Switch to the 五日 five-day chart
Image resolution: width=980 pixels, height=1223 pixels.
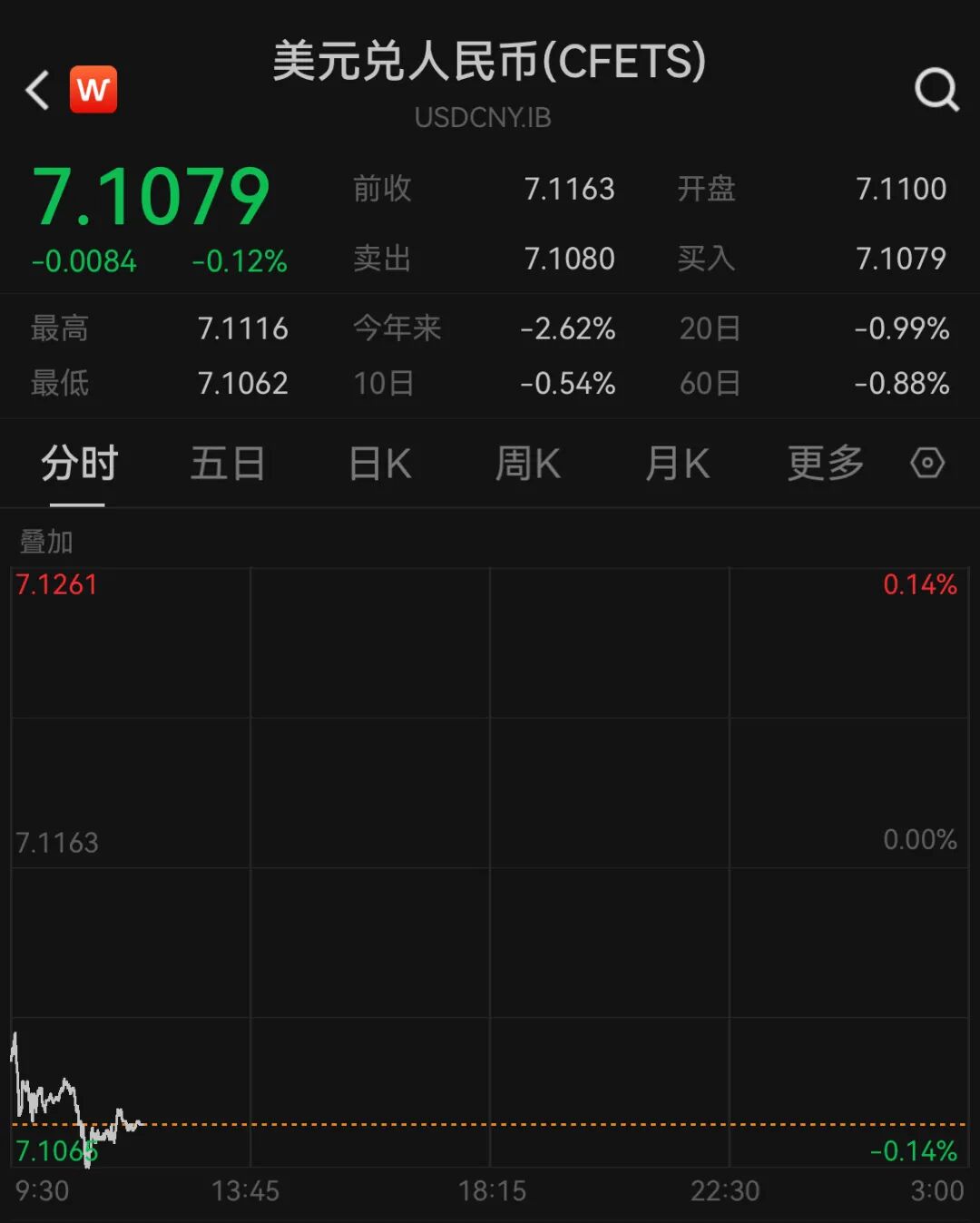[x=227, y=465]
